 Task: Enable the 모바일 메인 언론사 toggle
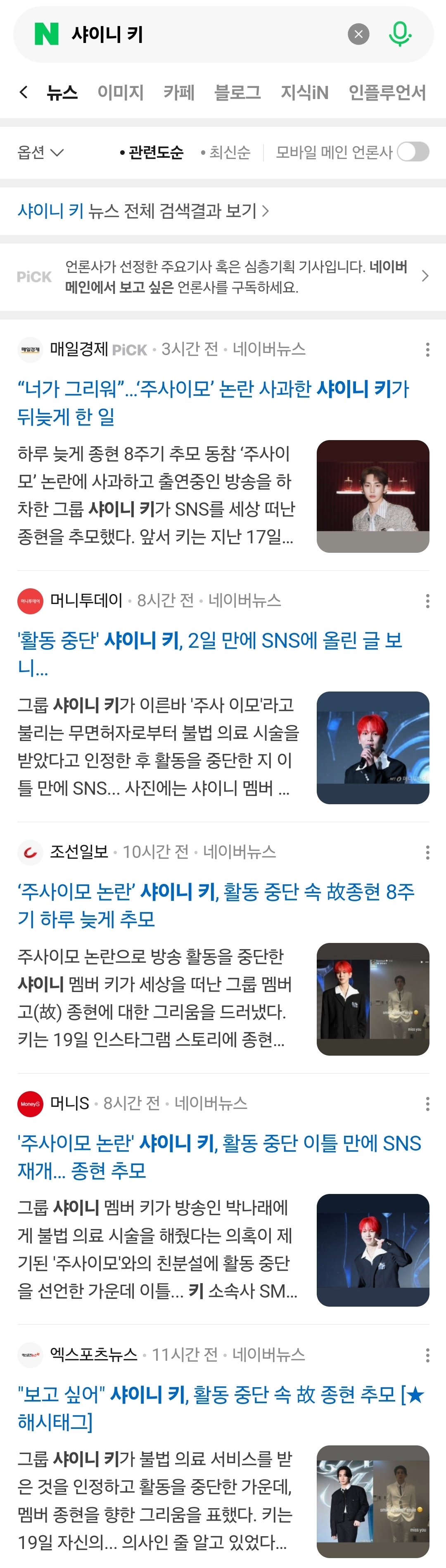[x=413, y=152]
